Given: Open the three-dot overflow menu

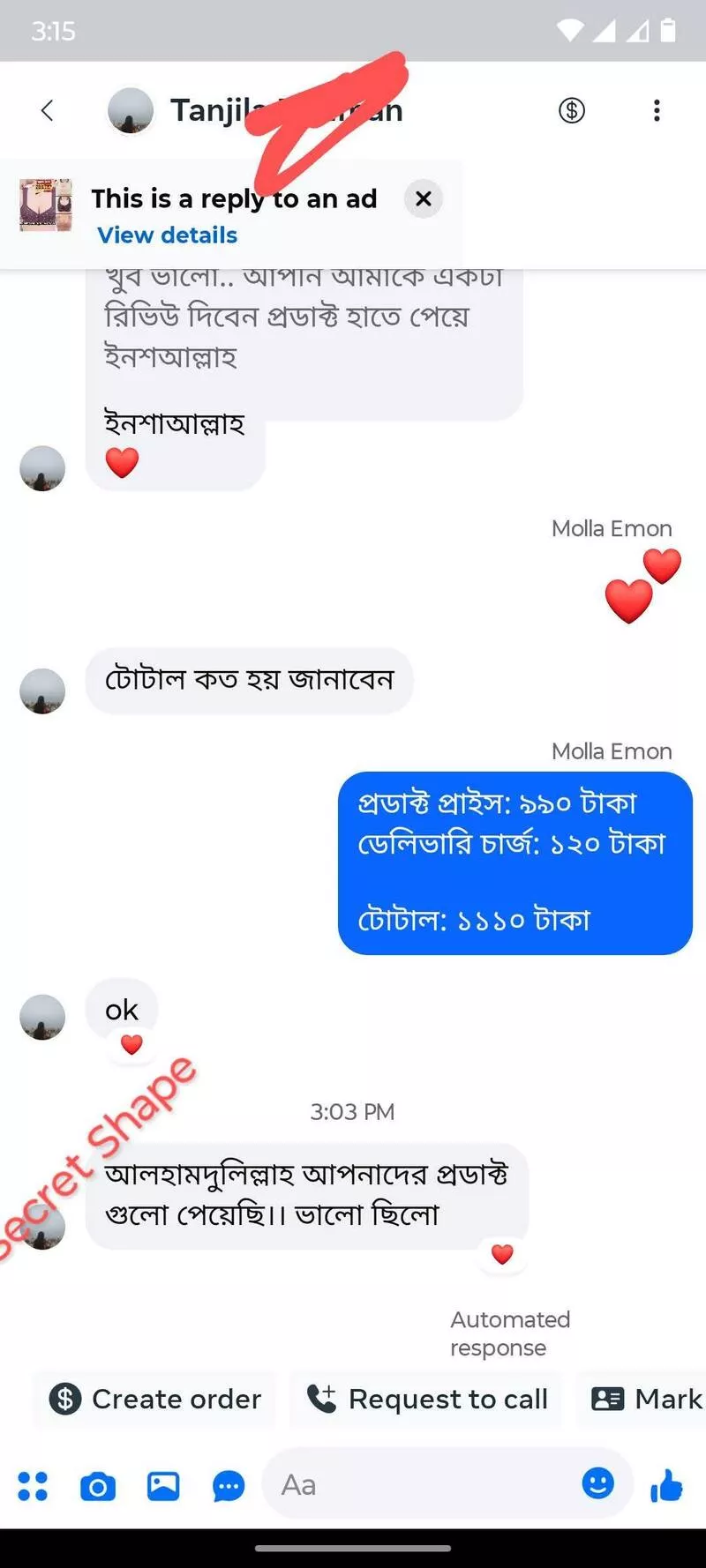Looking at the screenshot, I should (x=657, y=110).
